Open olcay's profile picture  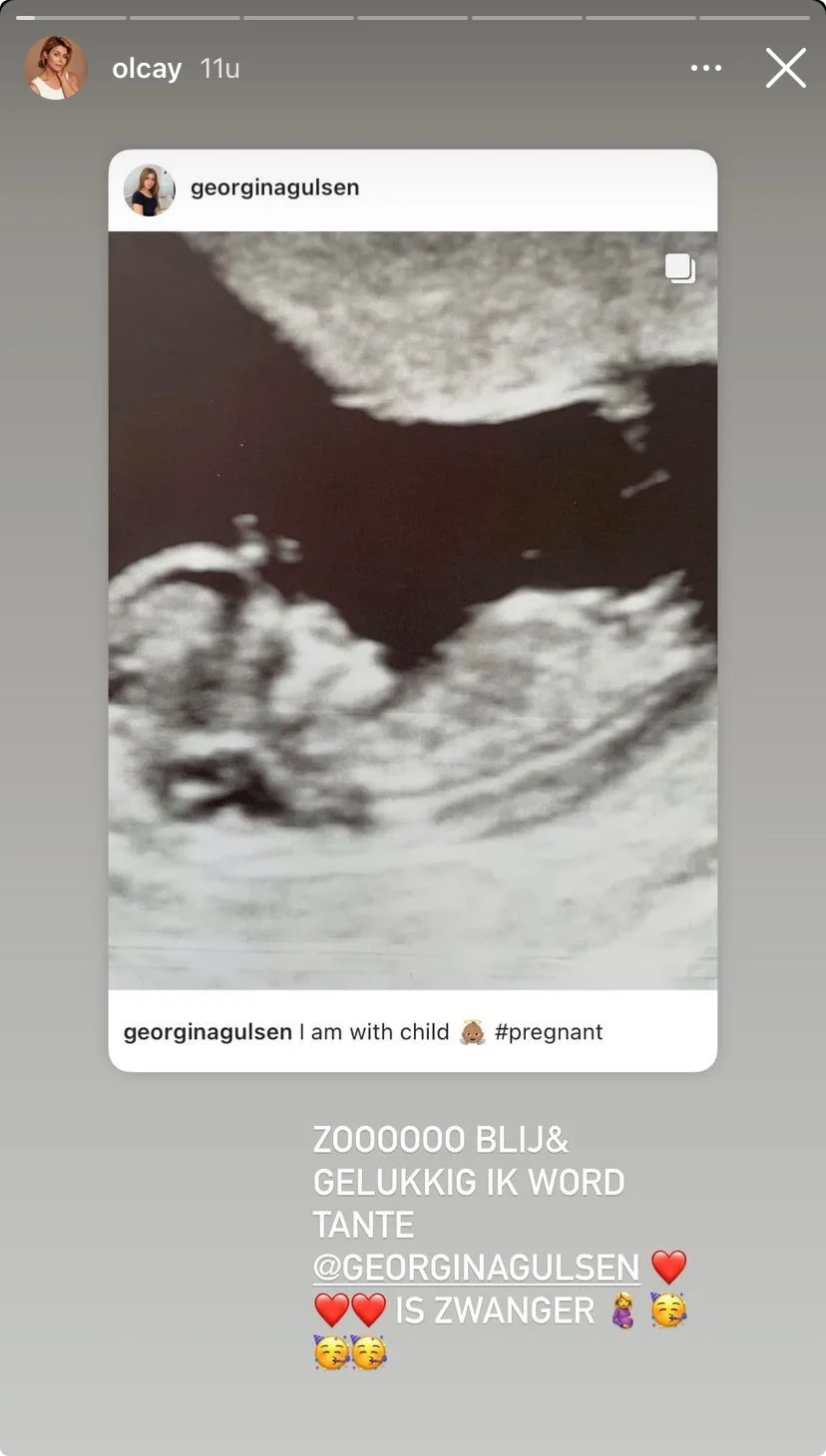[x=56, y=68]
